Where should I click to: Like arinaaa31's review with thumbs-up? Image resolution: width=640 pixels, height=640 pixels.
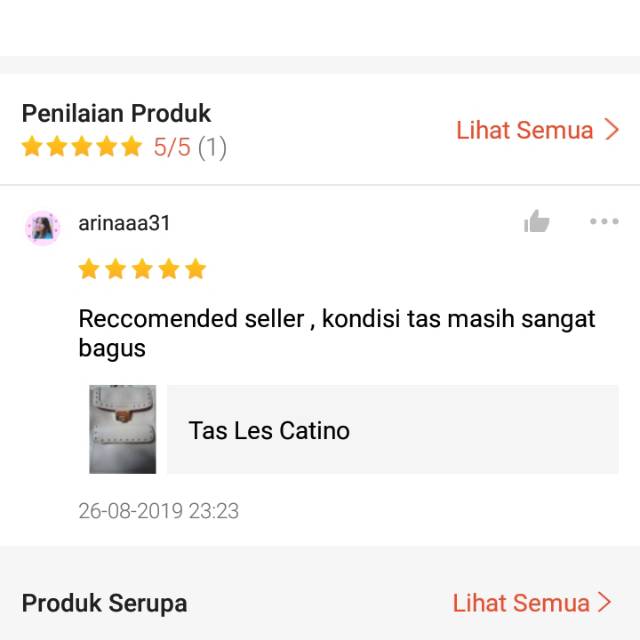point(537,222)
